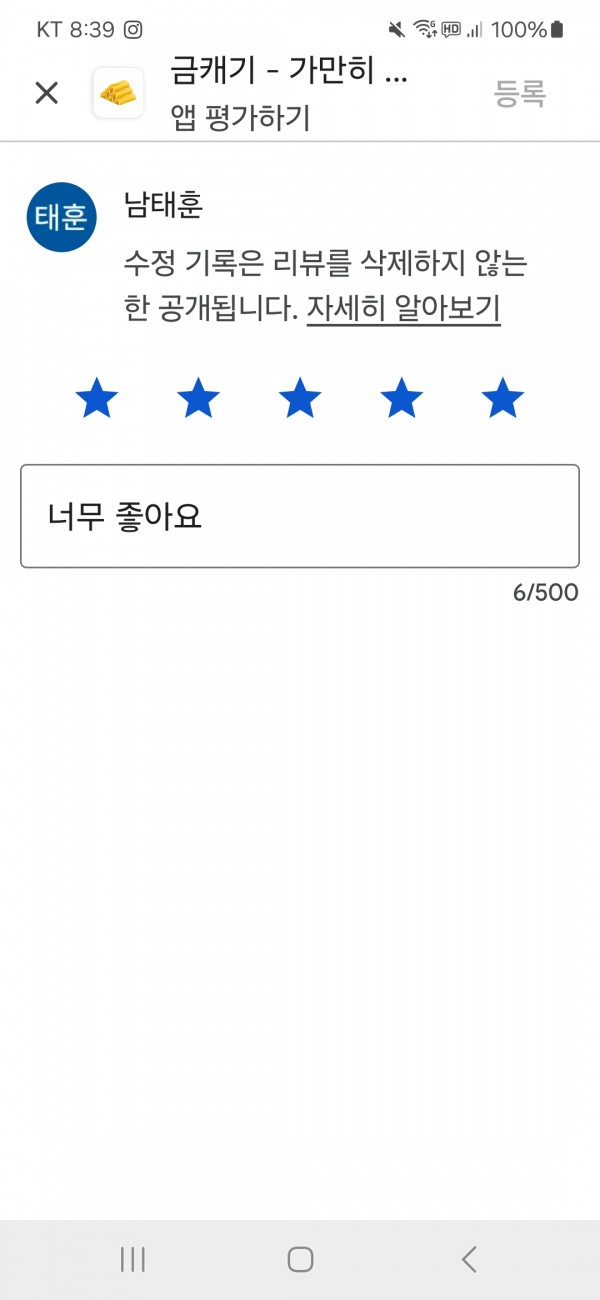
Task: Close the app rating screen
Action: (47, 93)
